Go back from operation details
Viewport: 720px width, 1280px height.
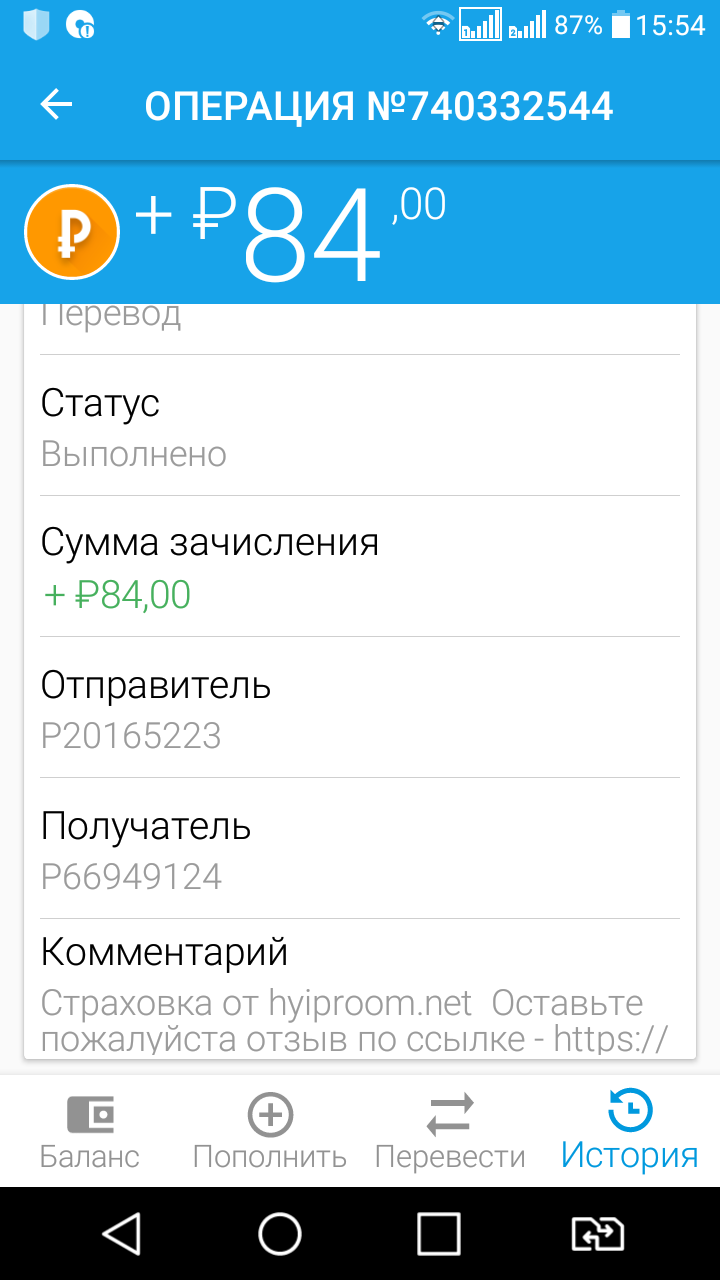click(x=57, y=105)
